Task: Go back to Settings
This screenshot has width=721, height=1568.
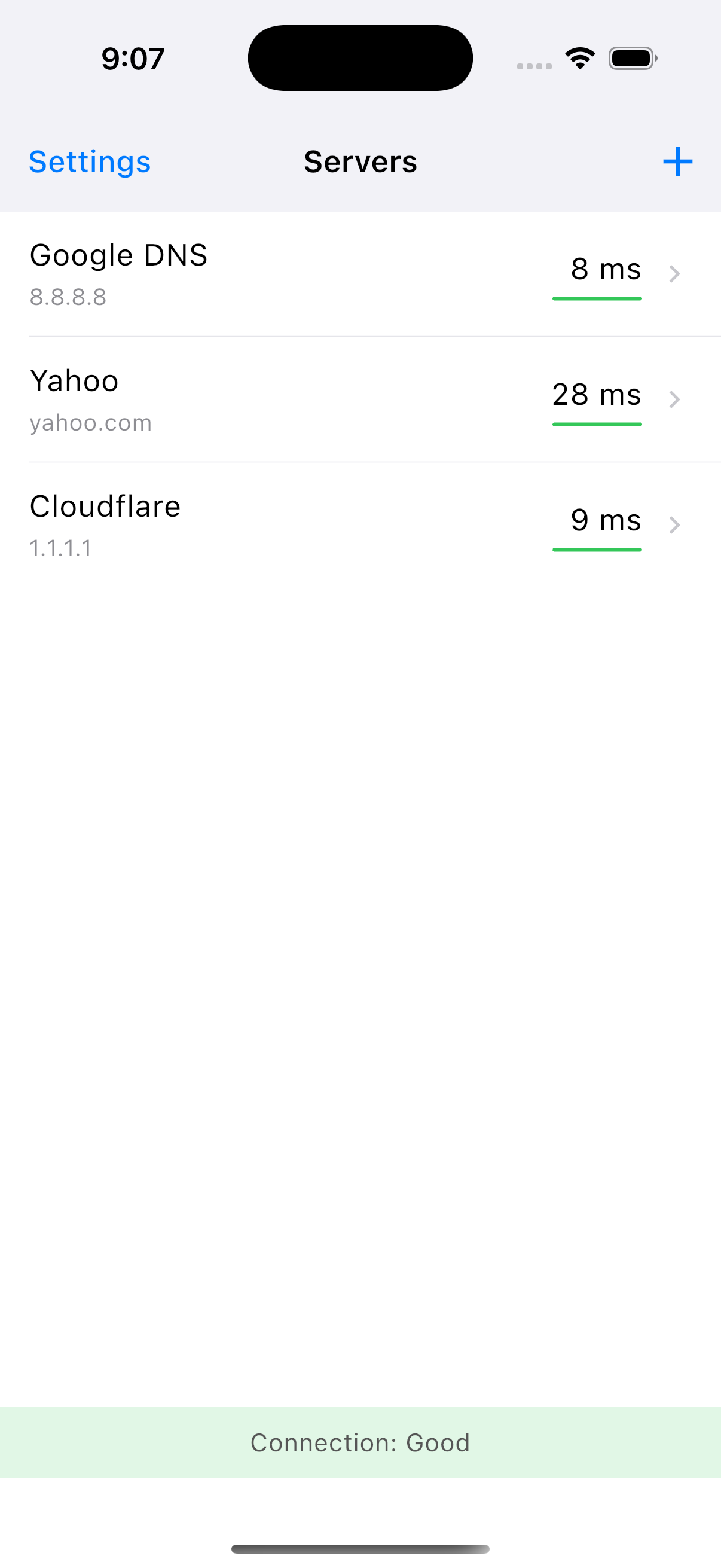Action: (x=90, y=161)
